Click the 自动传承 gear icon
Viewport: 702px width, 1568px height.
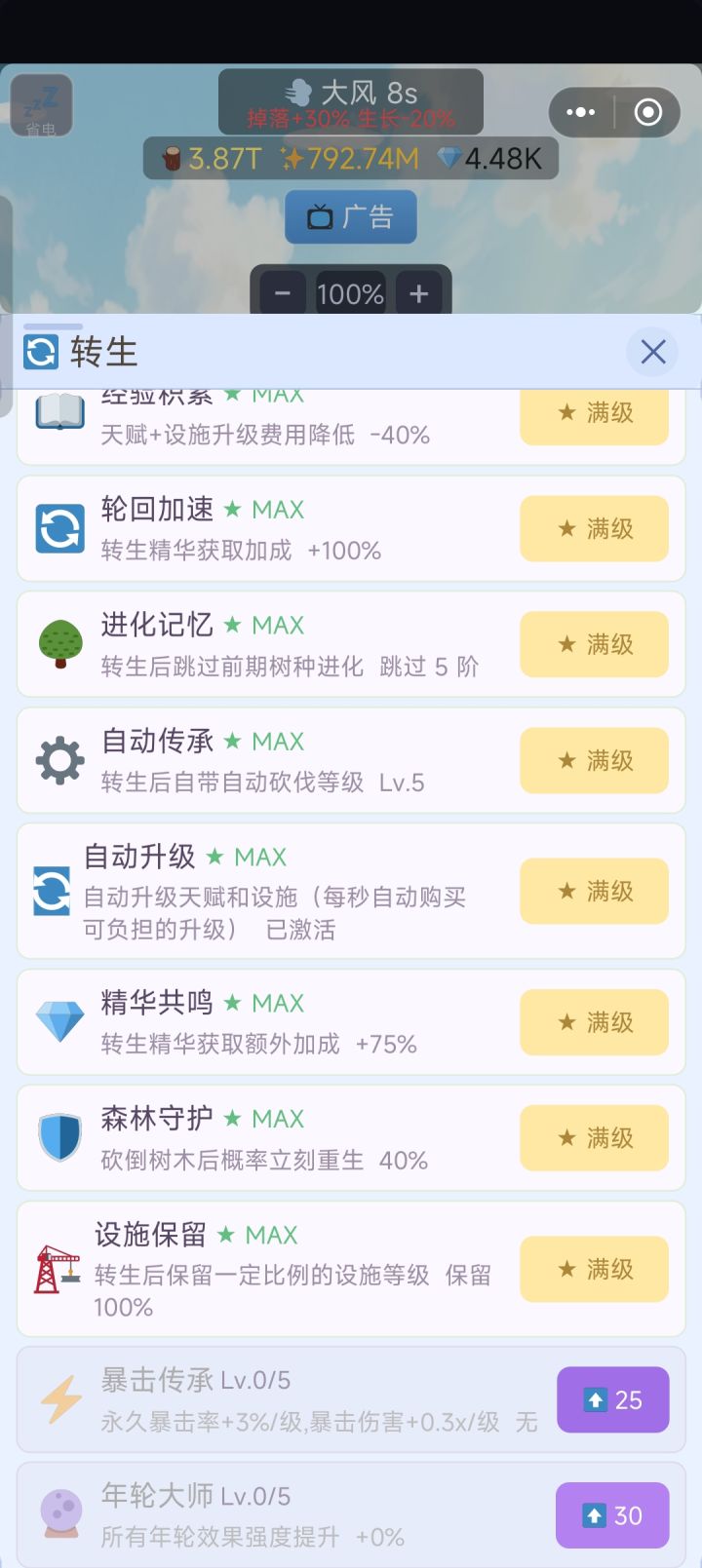tap(59, 760)
